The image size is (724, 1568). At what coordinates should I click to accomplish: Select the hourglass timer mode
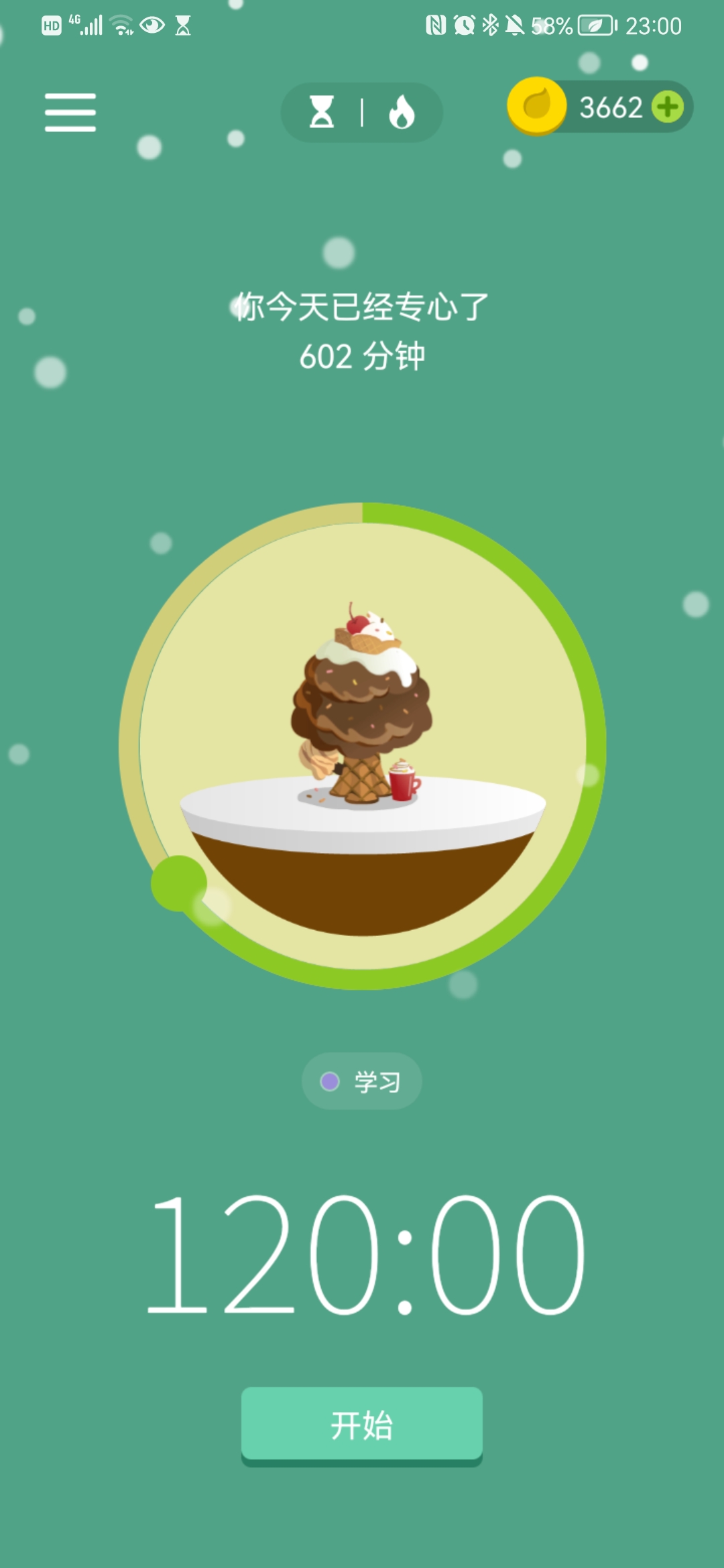[322, 112]
